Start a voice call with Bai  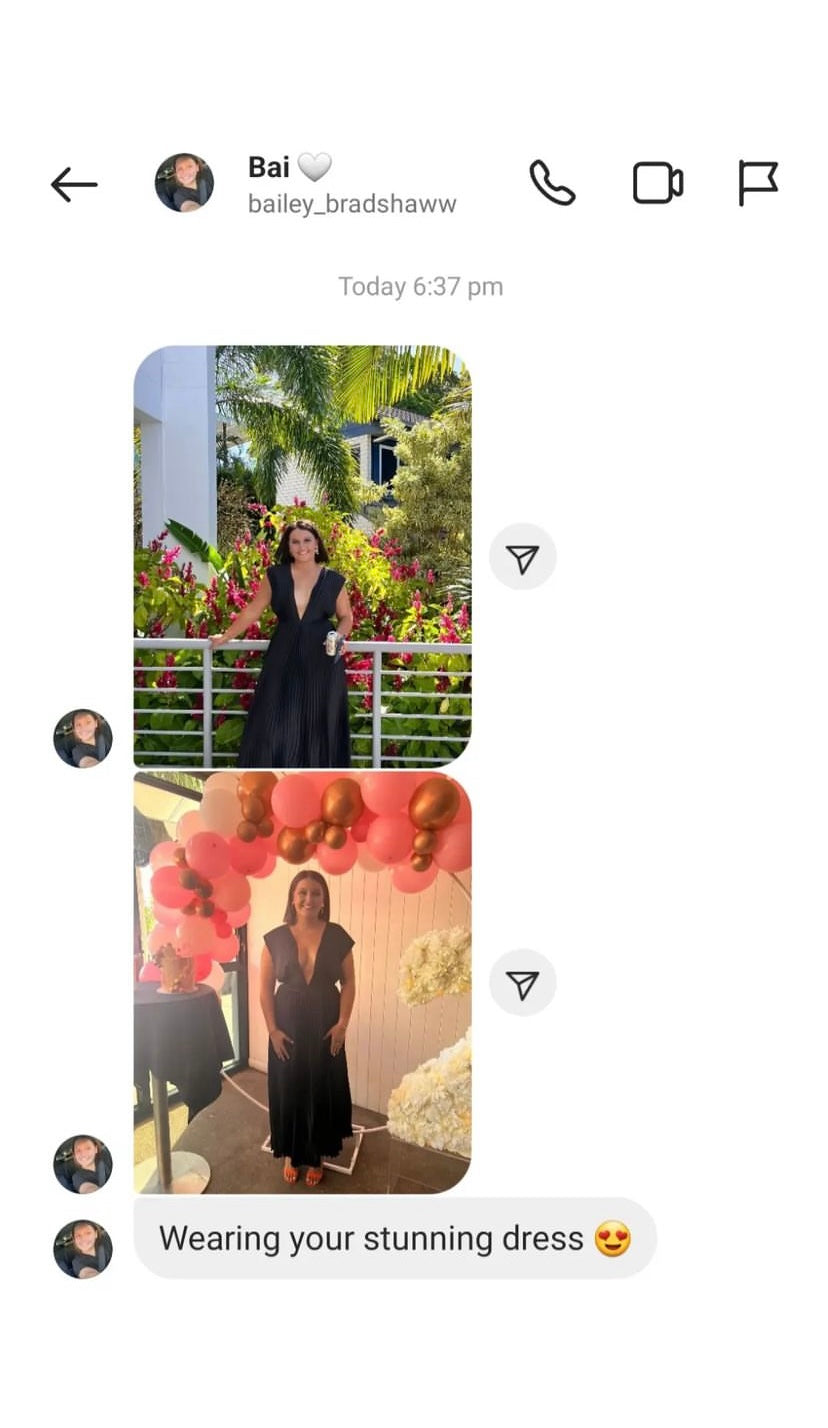click(x=552, y=183)
